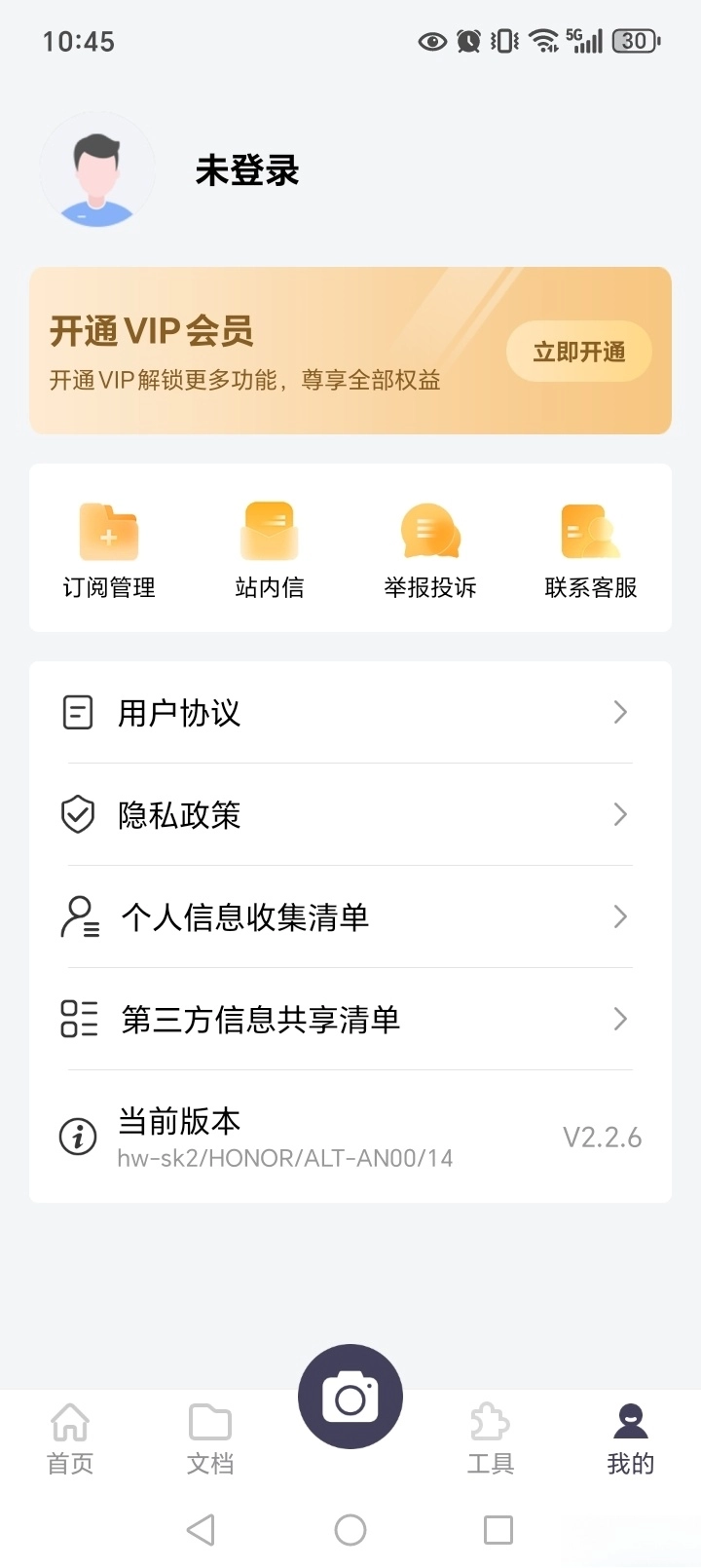The height and width of the screenshot is (1568, 701).
Task: Tap the 立即开通 VIP activation button
Action: coord(579,352)
